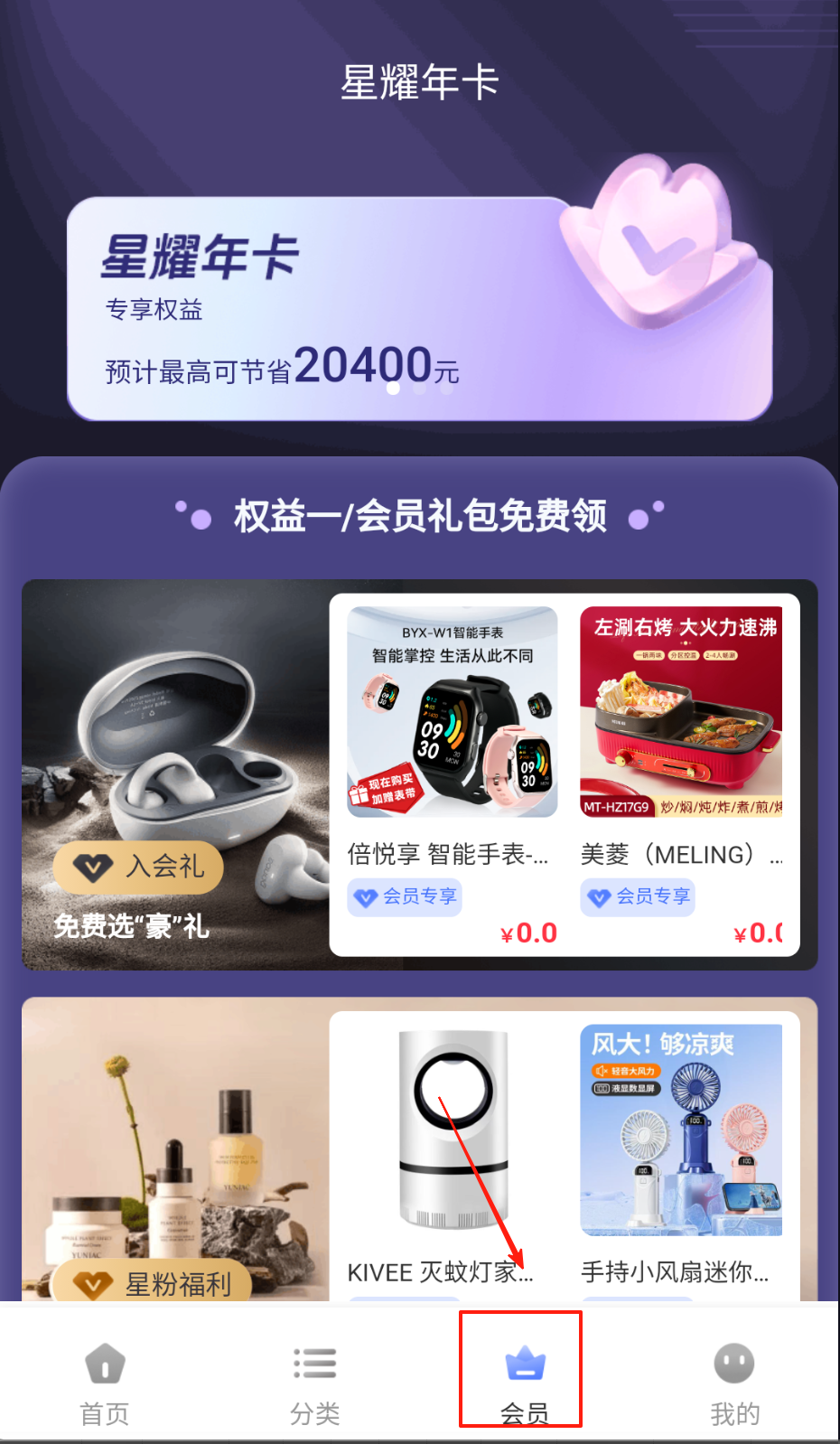
Task: Go to the 首页 tab
Action: tap(105, 1383)
